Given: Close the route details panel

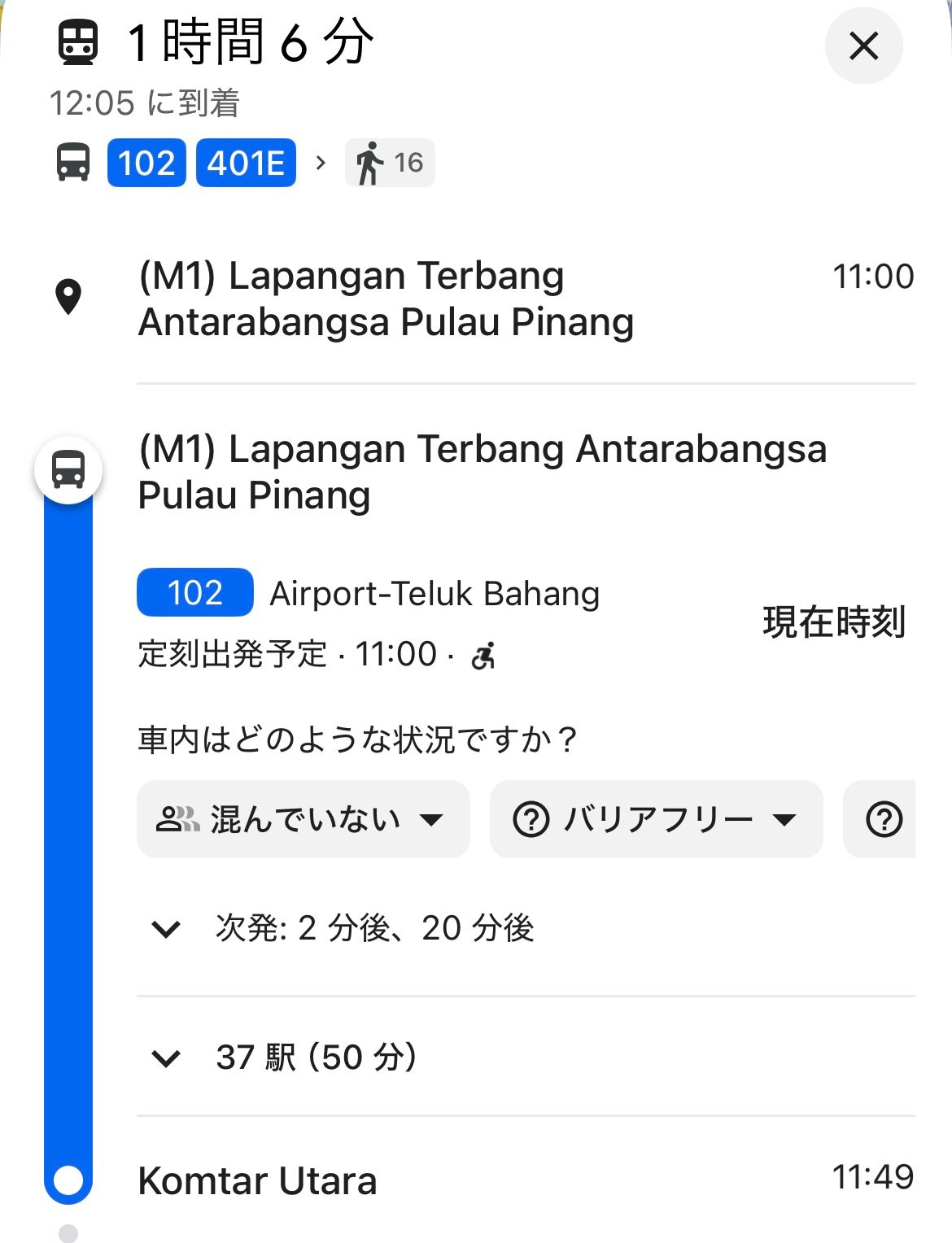Looking at the screenshot, I should click(x=863, y=46).
